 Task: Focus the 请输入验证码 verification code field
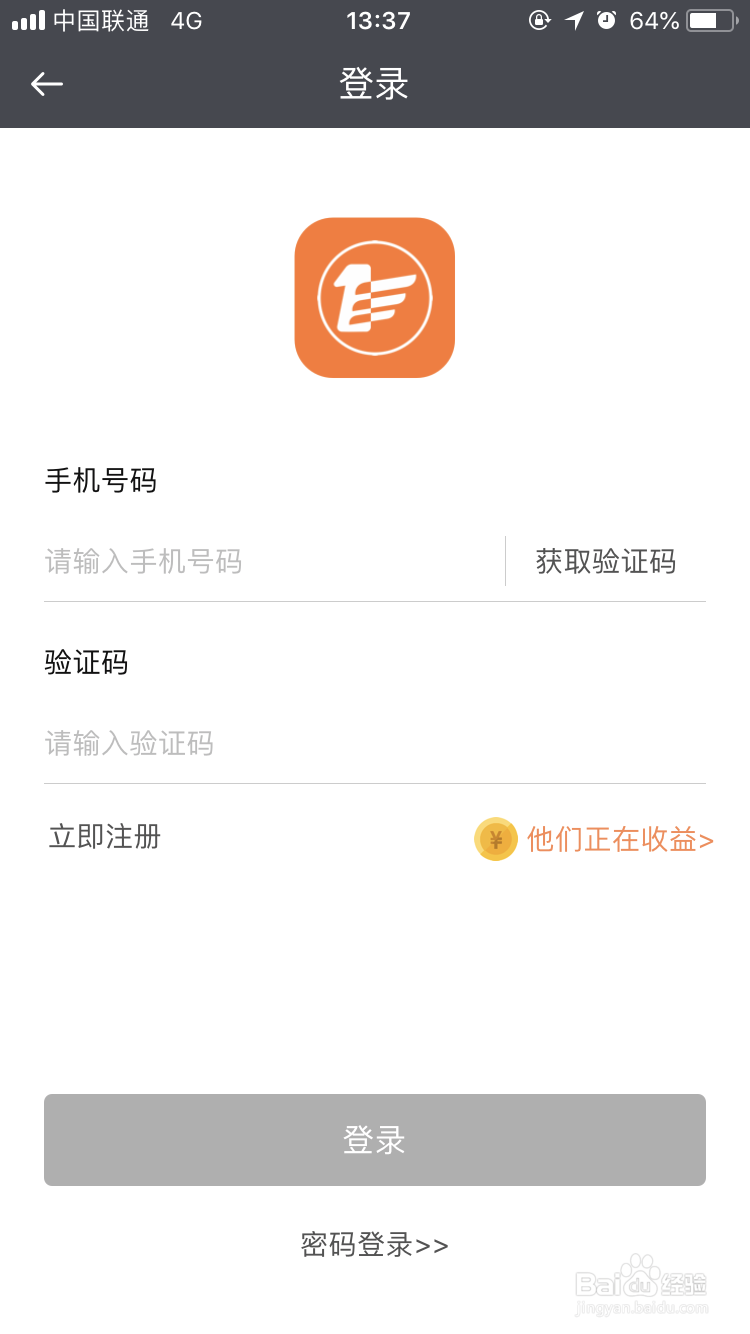point(375,743)
